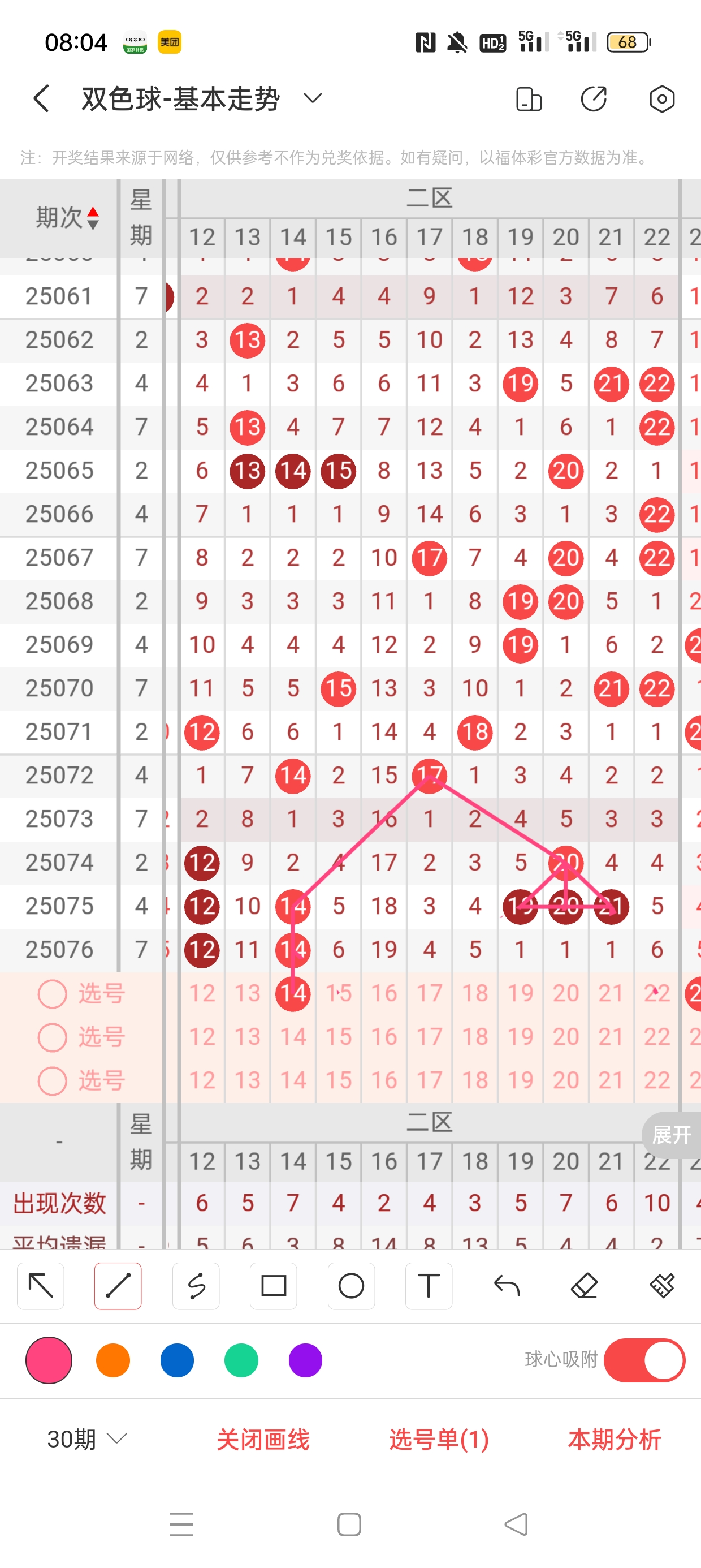Share this trend chart

pos(594,99)
